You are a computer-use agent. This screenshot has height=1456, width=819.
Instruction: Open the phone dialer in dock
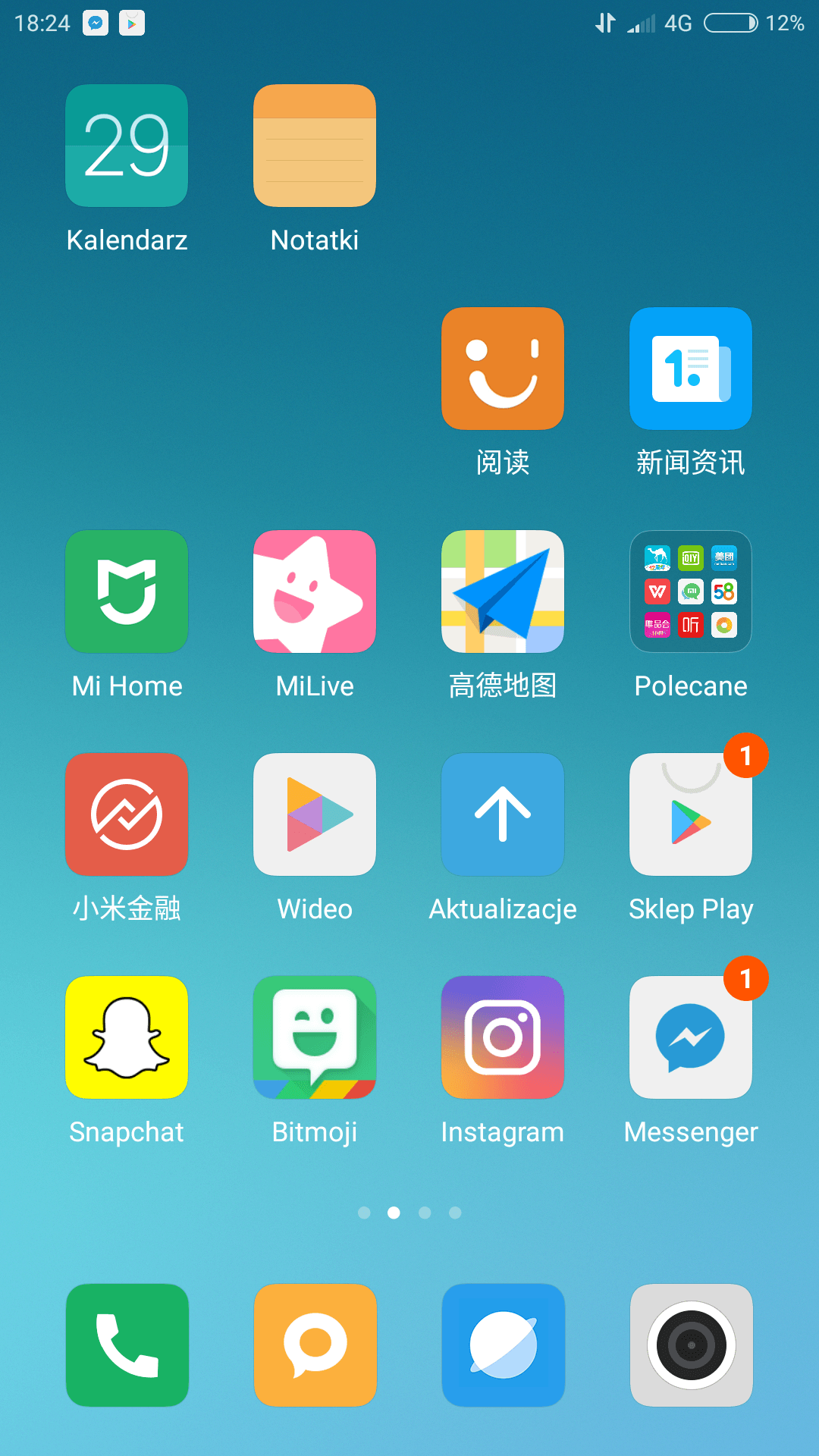[127, 1345]
